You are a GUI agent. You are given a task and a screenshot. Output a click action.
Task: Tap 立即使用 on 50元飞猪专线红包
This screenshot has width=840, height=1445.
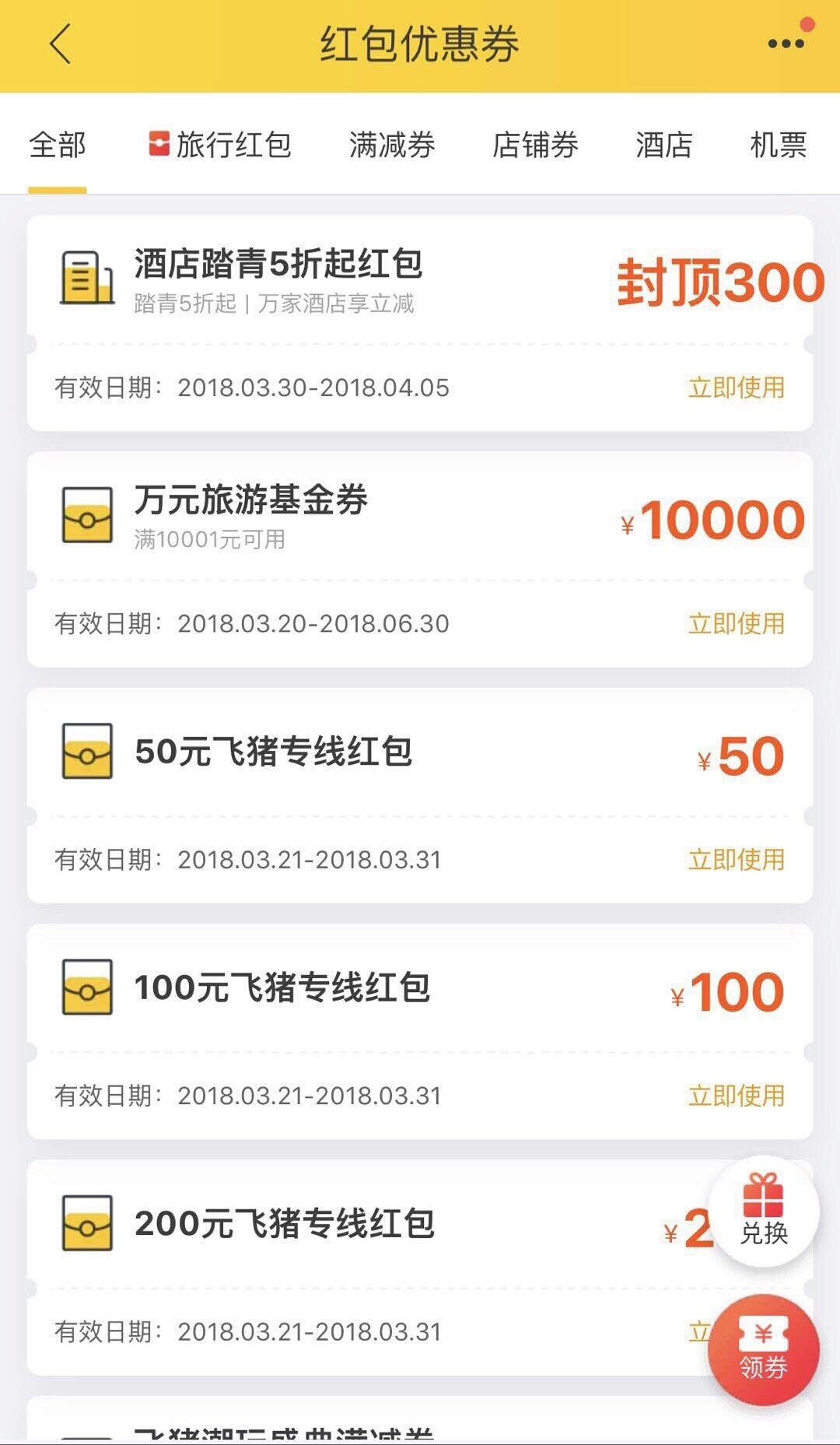(x=736, y=860)
